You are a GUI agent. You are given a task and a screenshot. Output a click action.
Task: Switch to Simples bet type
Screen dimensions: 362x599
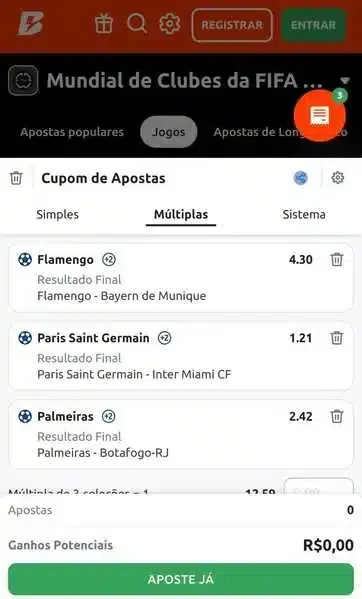point(58,214)
